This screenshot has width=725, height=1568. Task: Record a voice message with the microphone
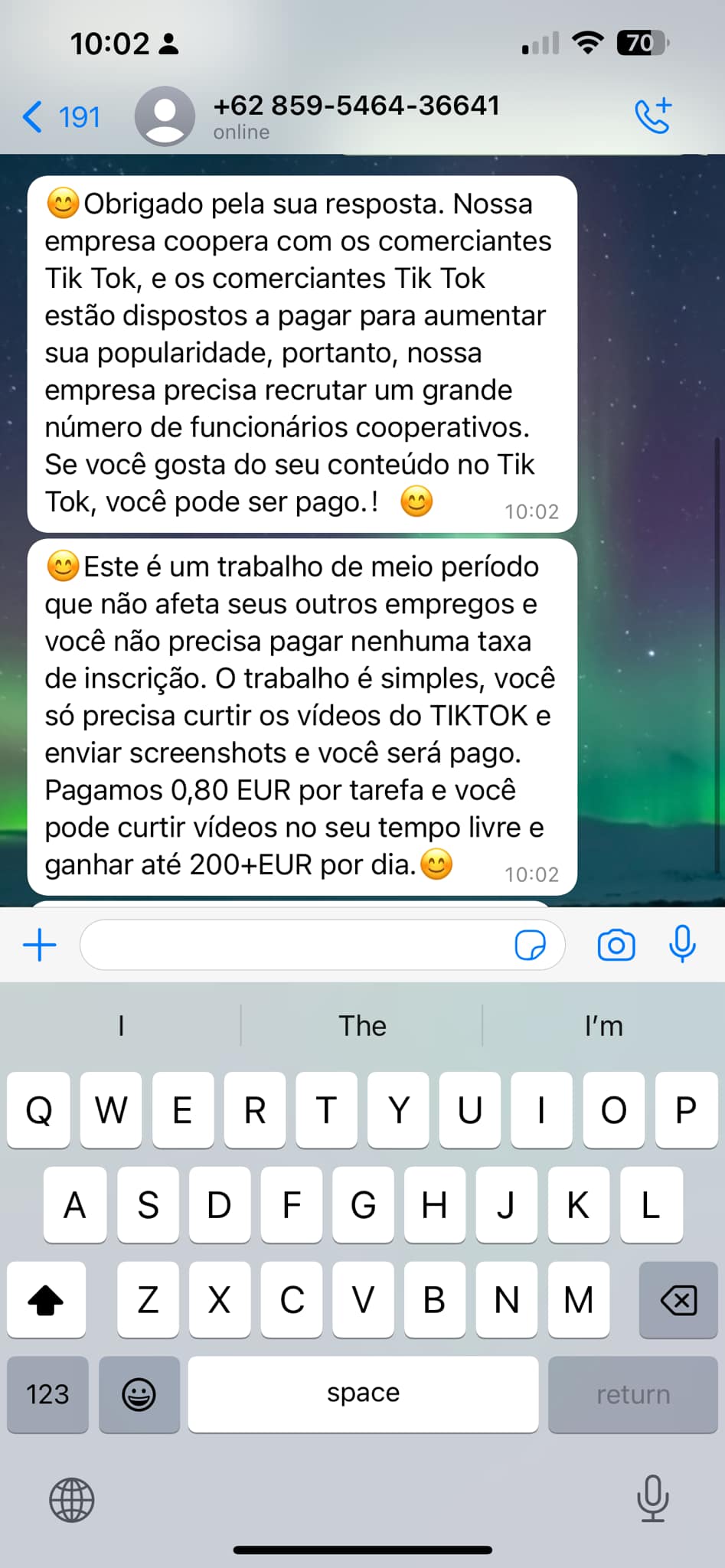coord(682,944)
